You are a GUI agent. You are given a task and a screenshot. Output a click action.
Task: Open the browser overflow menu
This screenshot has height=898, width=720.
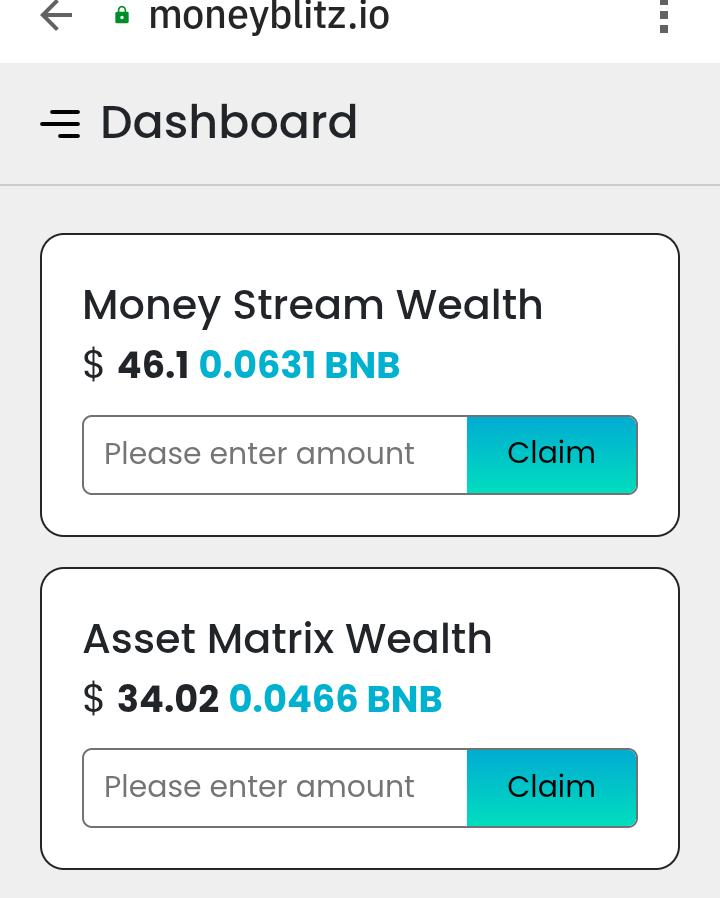pos(664,16)
